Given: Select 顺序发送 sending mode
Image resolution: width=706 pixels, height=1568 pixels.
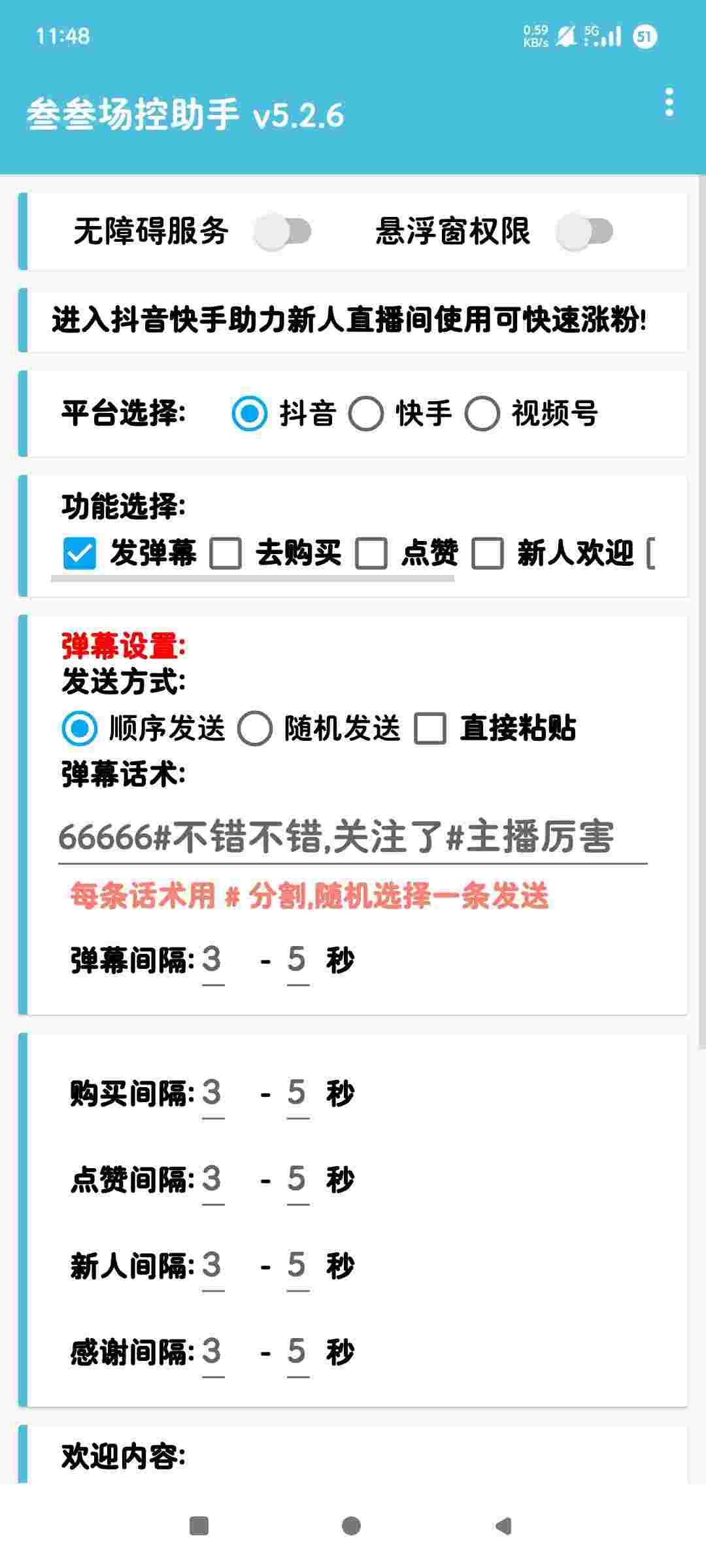Looking at the screenshot, I should pos(80,728).
